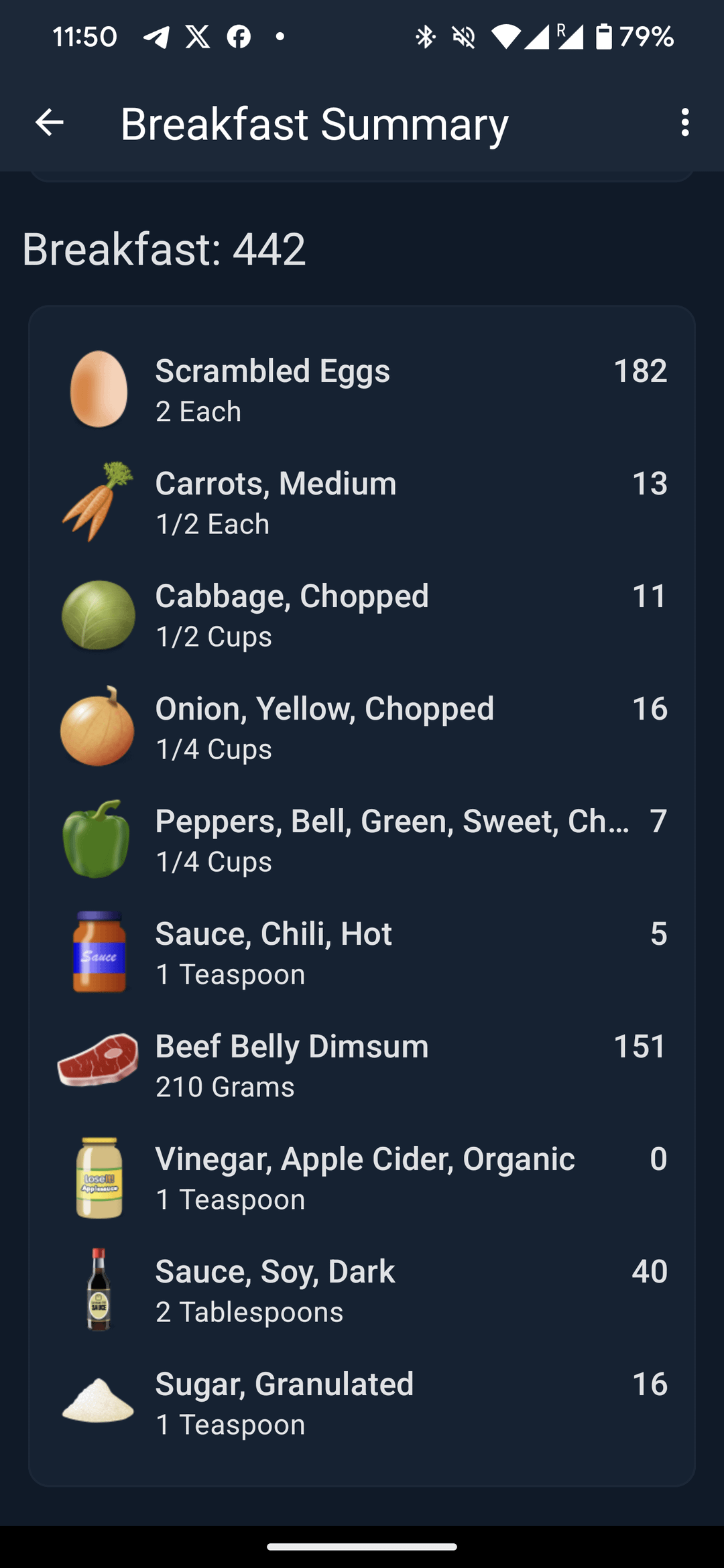
Task: Open the three-dot overflow menu
Action: tap(684, 123)
